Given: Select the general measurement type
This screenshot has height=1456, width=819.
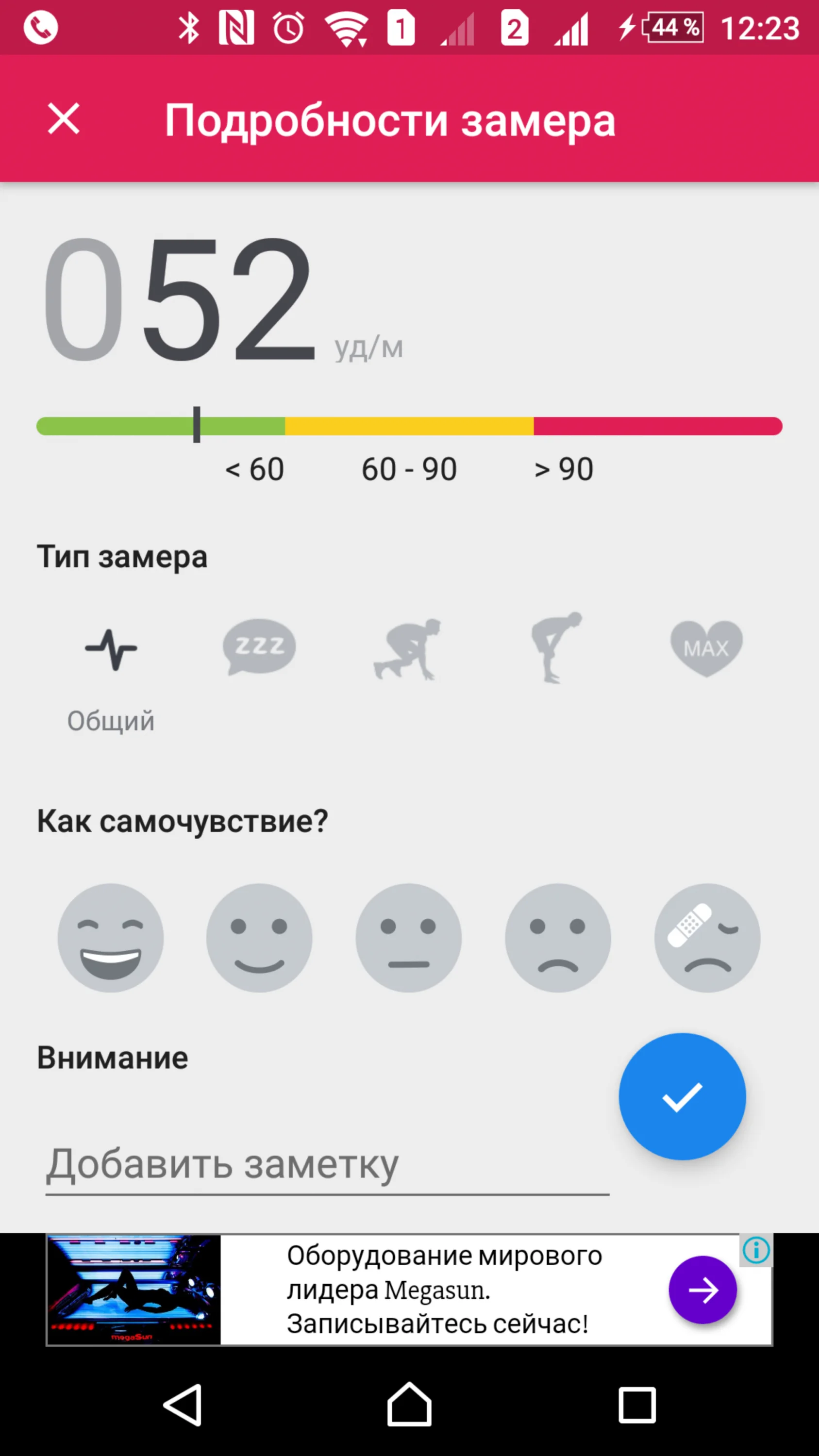Looking at the screenshot, I should click(x=111, y=649).
